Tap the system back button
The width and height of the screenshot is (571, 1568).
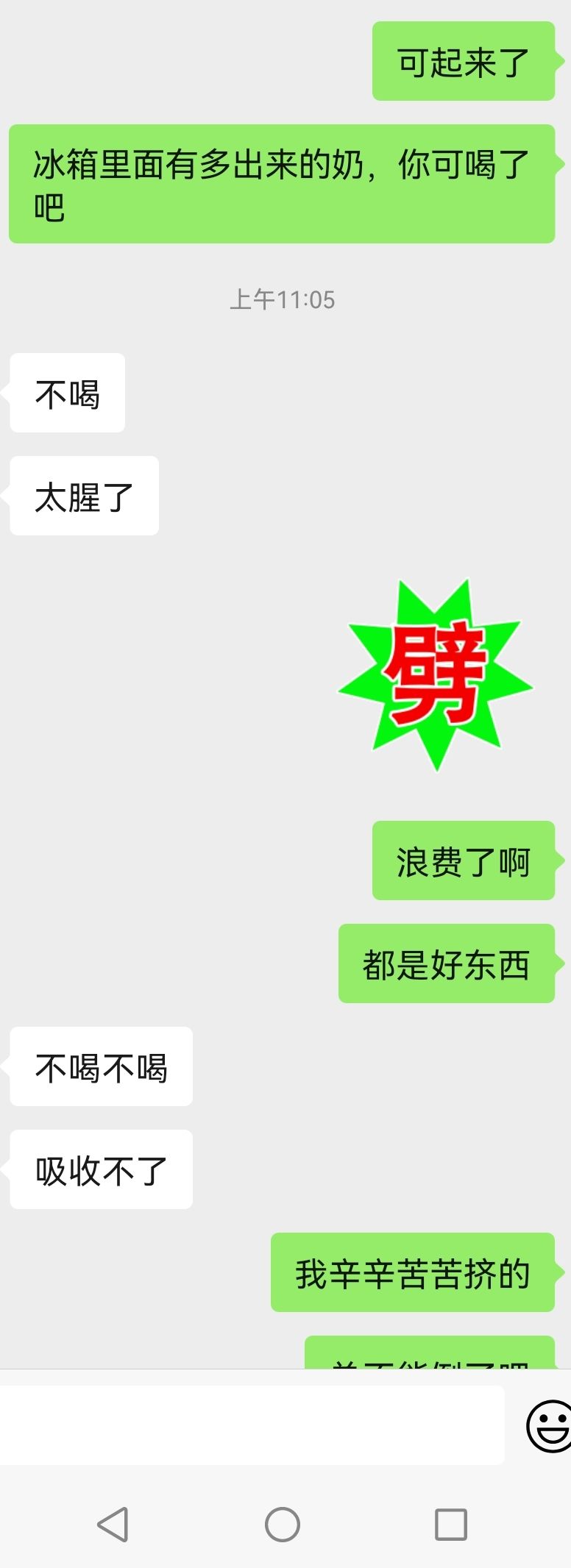tap(113, 1524)
